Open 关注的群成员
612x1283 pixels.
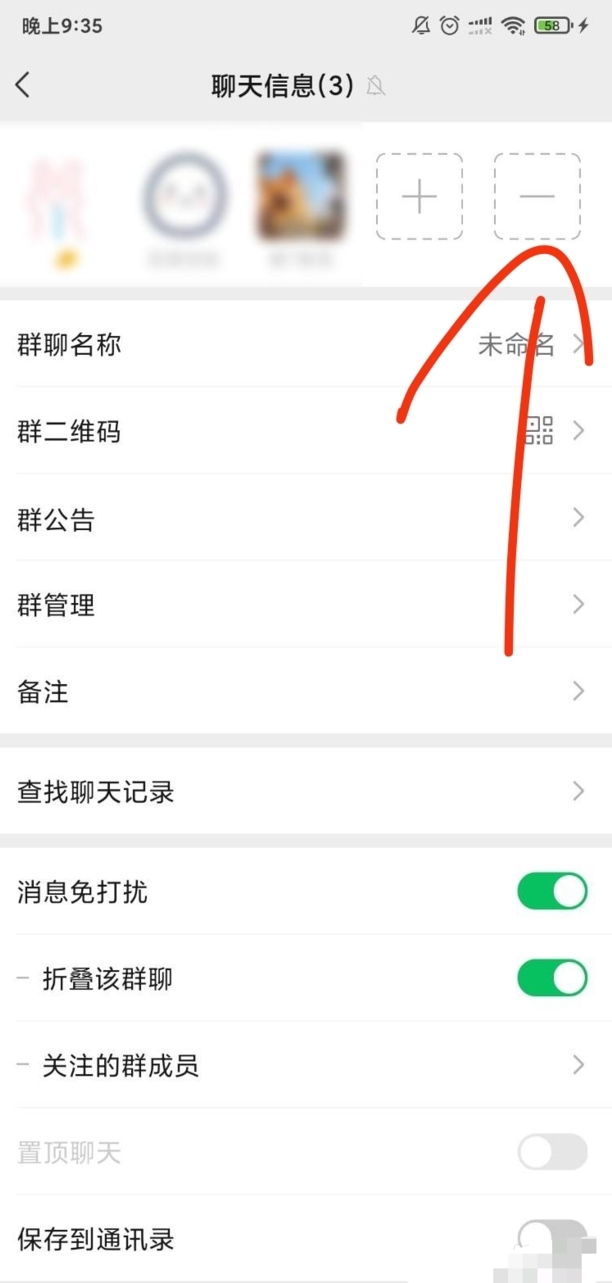(x=306, y=1065)
